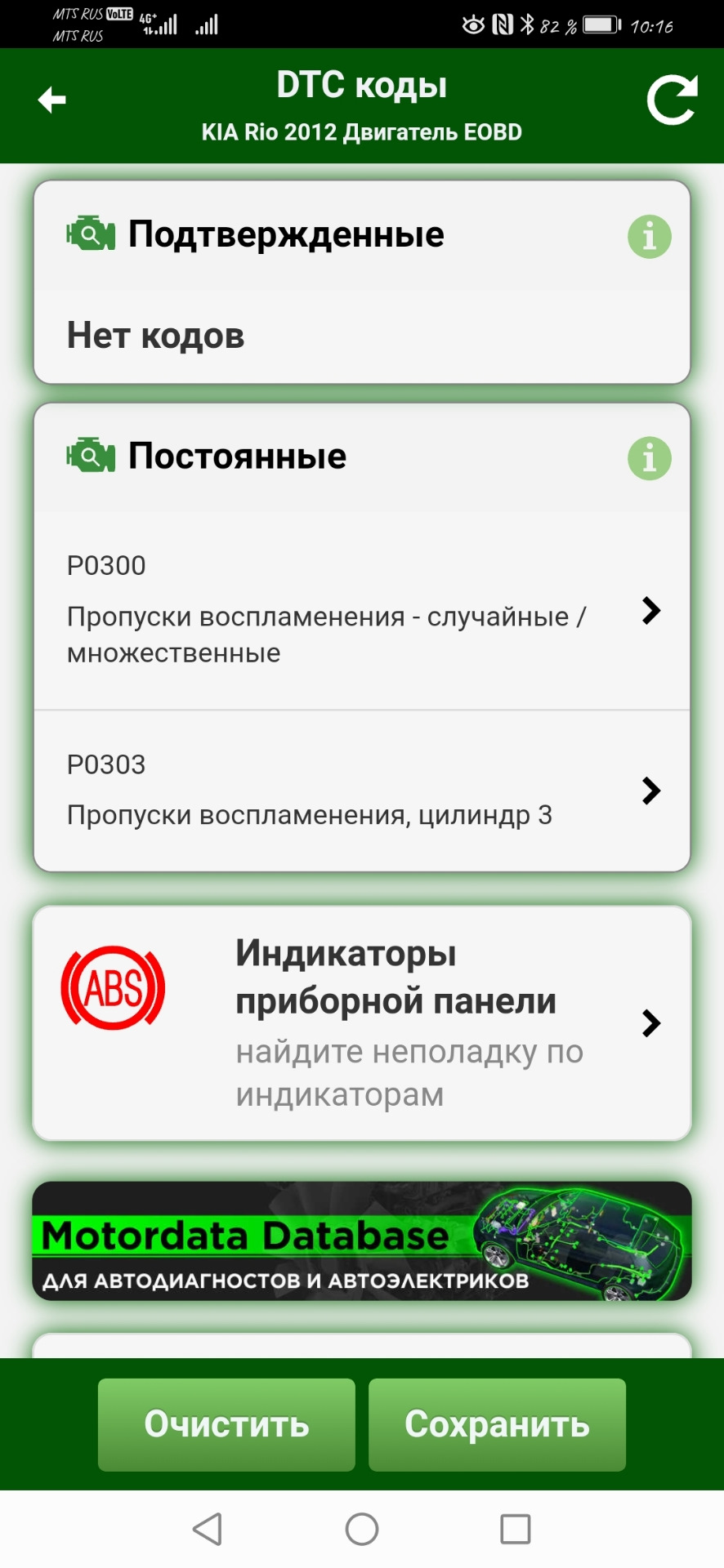Go to the system home screen
The height and width of the screenshot is (1568, 724).
tap(361, 1529)
